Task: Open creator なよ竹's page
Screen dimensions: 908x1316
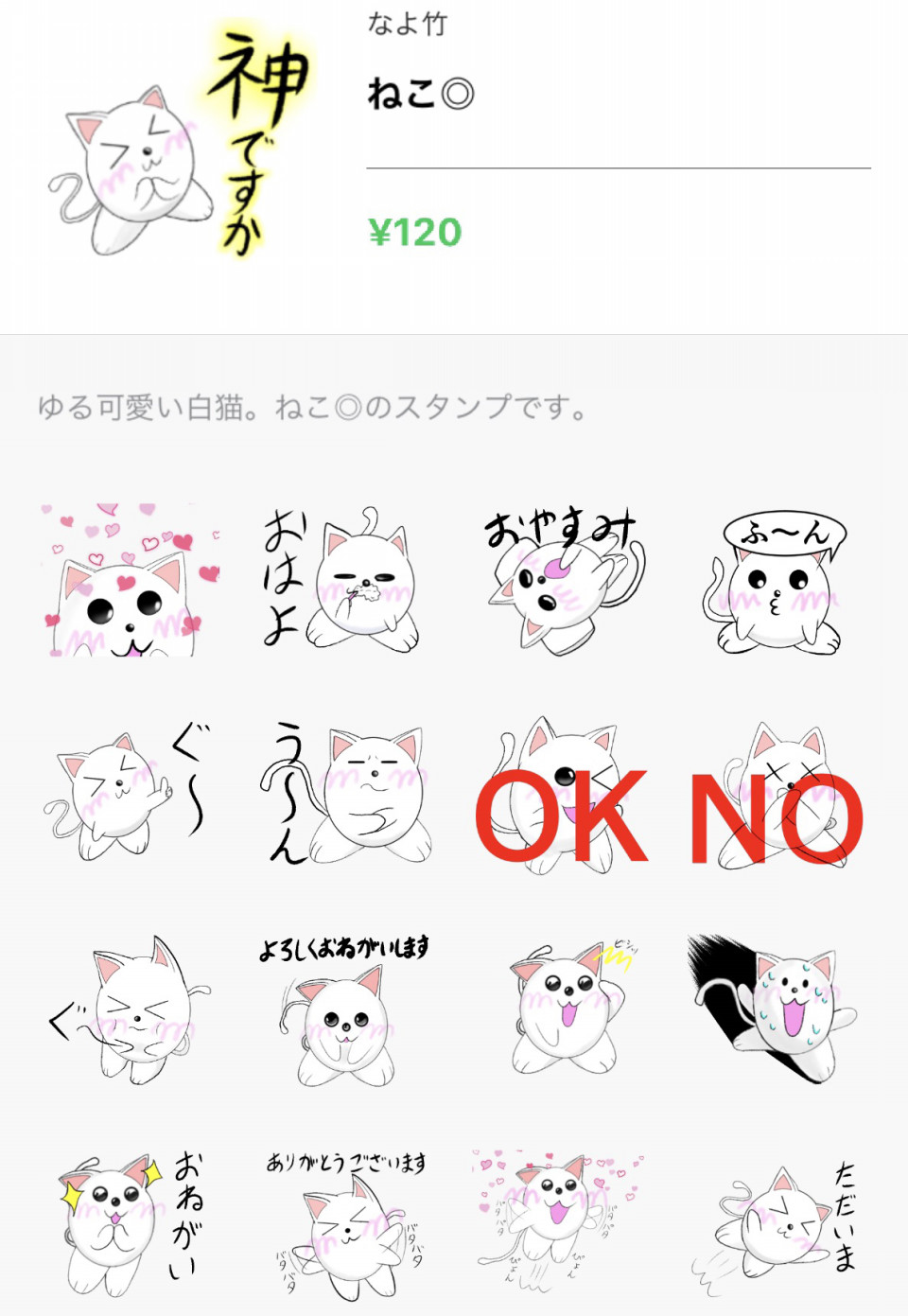Action: pyautogui.click(x=407, y=24)
